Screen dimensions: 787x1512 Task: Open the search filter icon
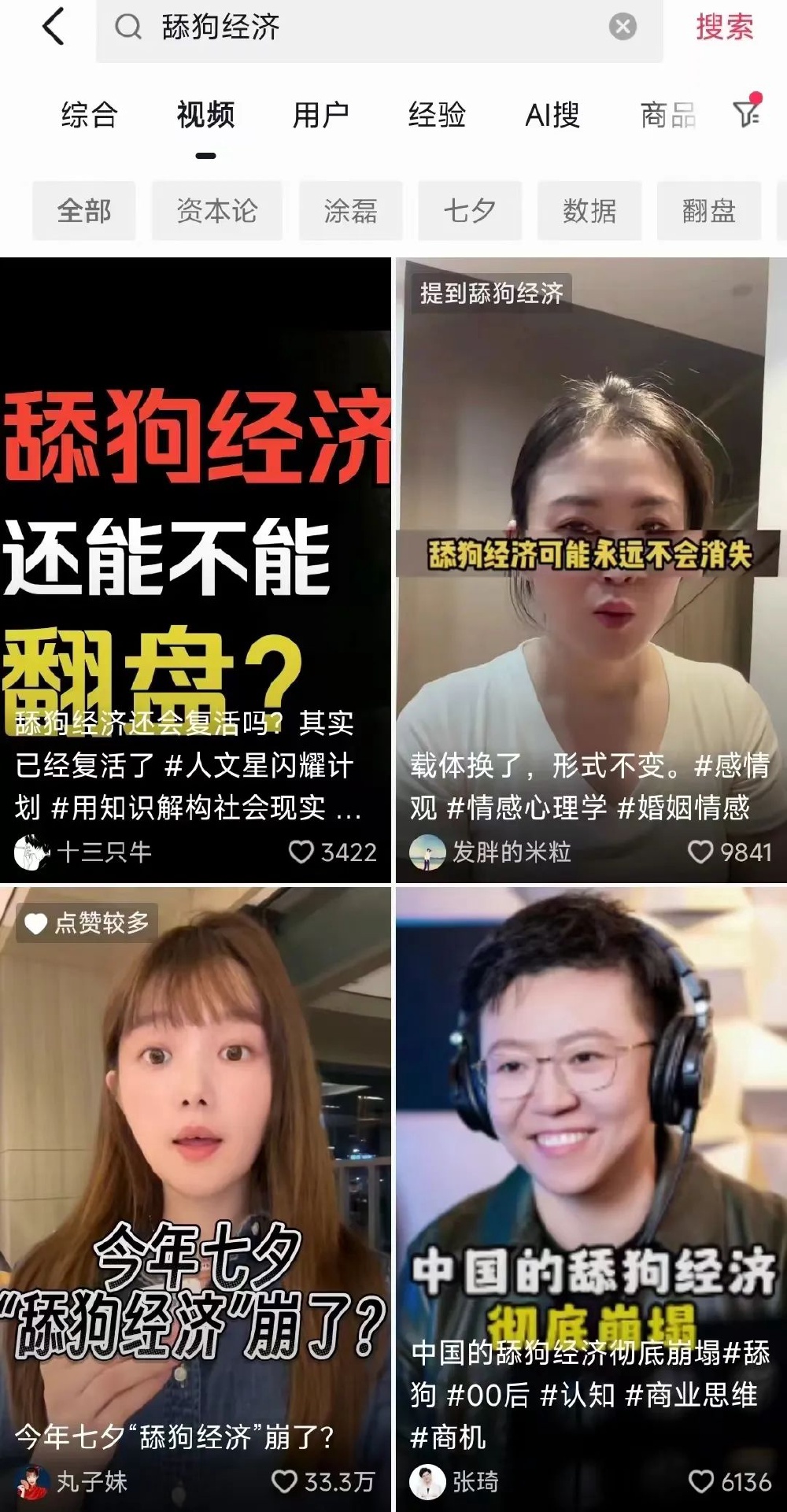[748, 113]
